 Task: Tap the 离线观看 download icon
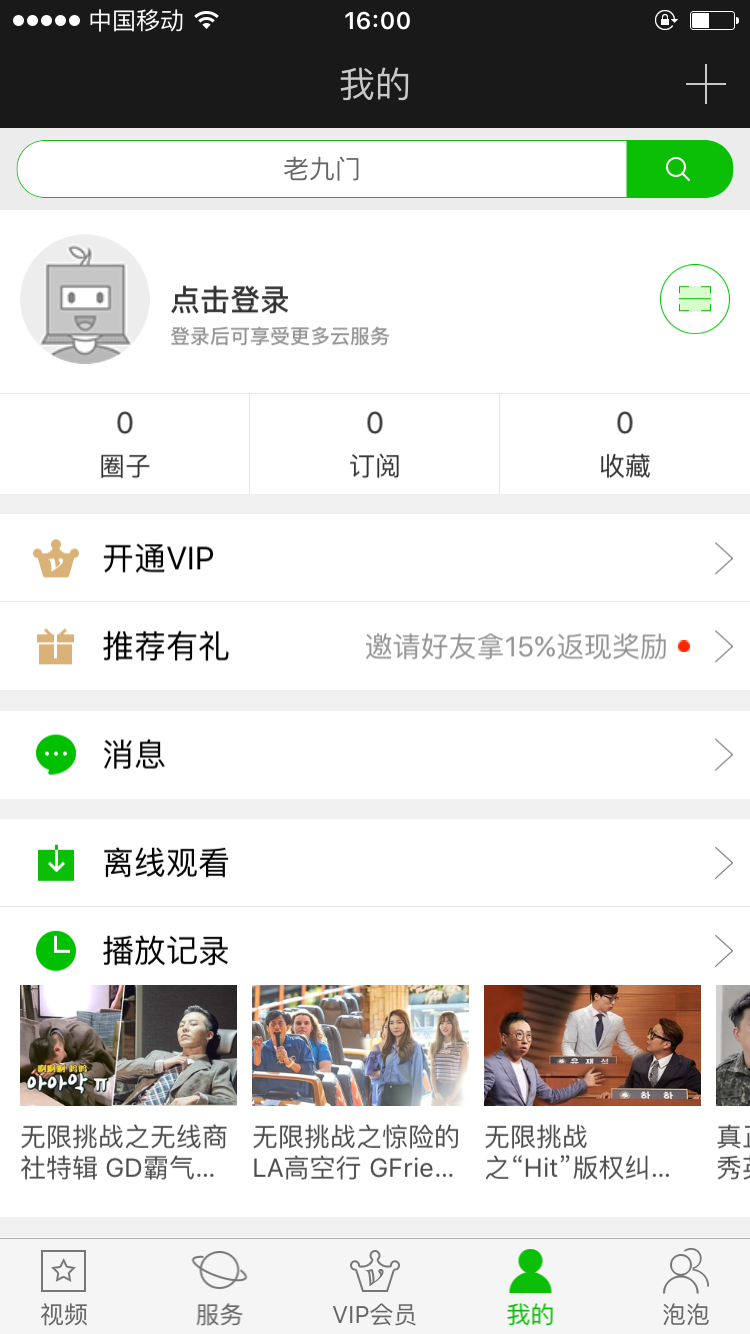pos(56,862)
